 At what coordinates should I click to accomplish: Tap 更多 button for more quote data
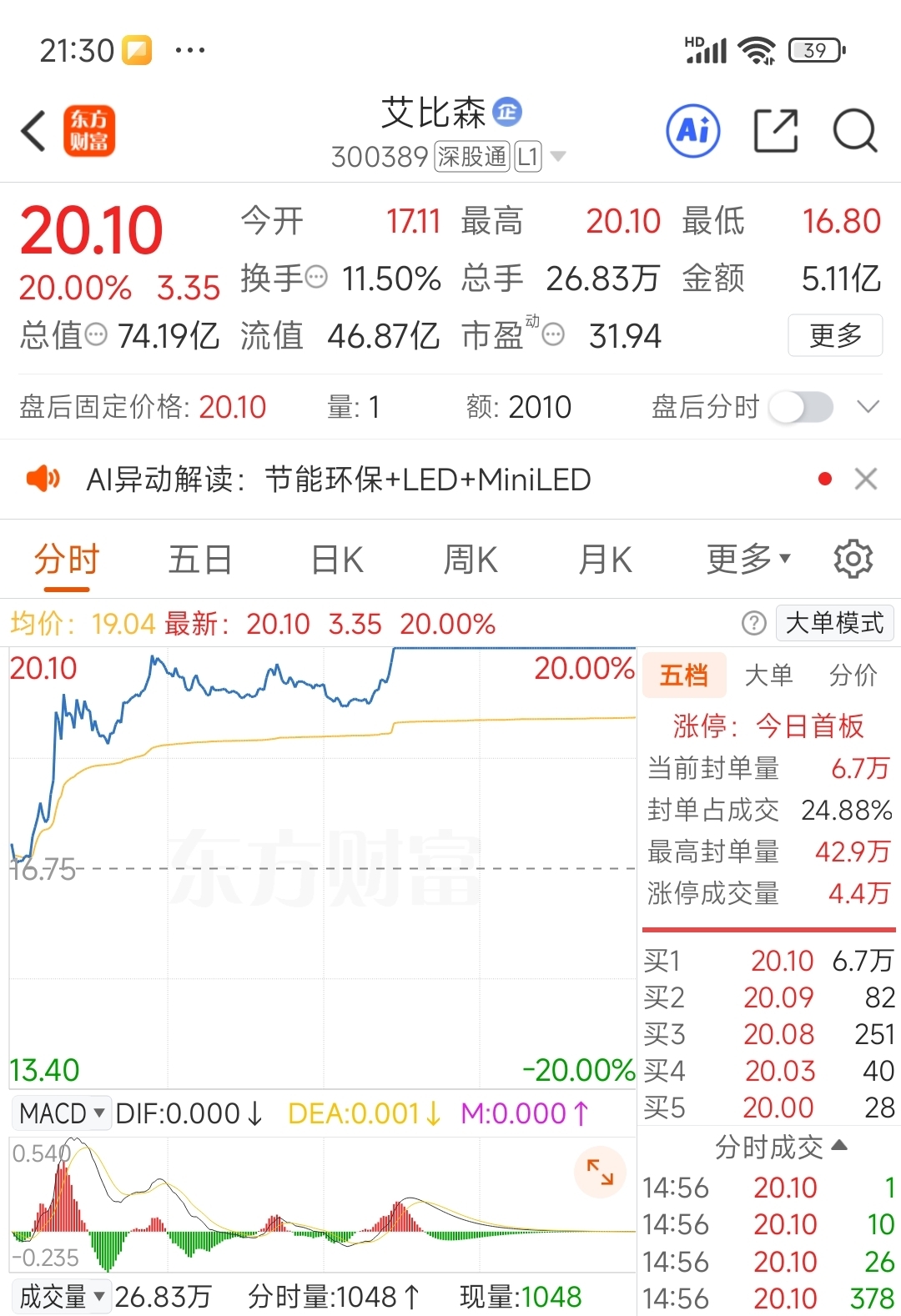835,335
